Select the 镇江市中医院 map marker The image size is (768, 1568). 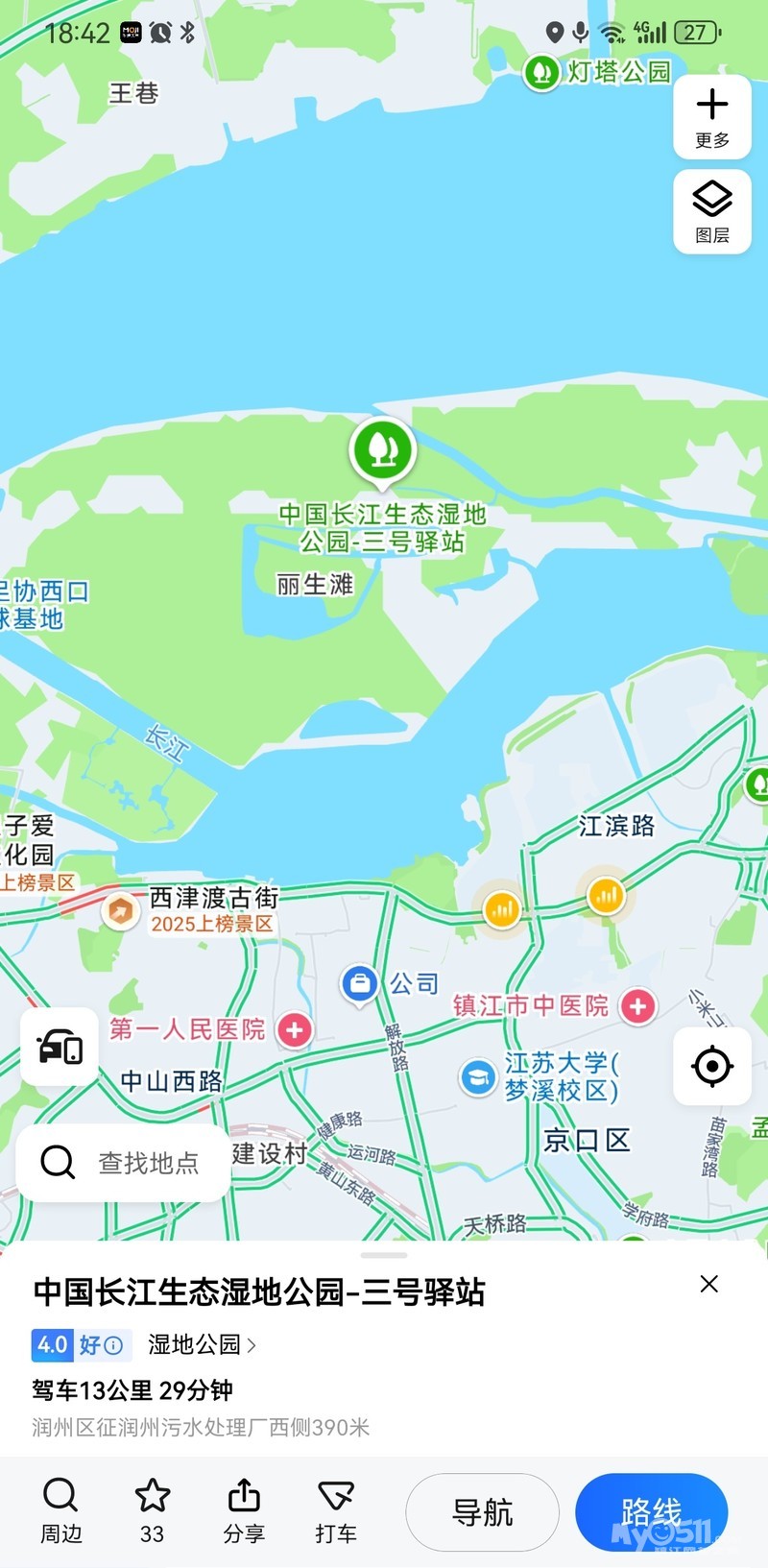(637, 1005)
